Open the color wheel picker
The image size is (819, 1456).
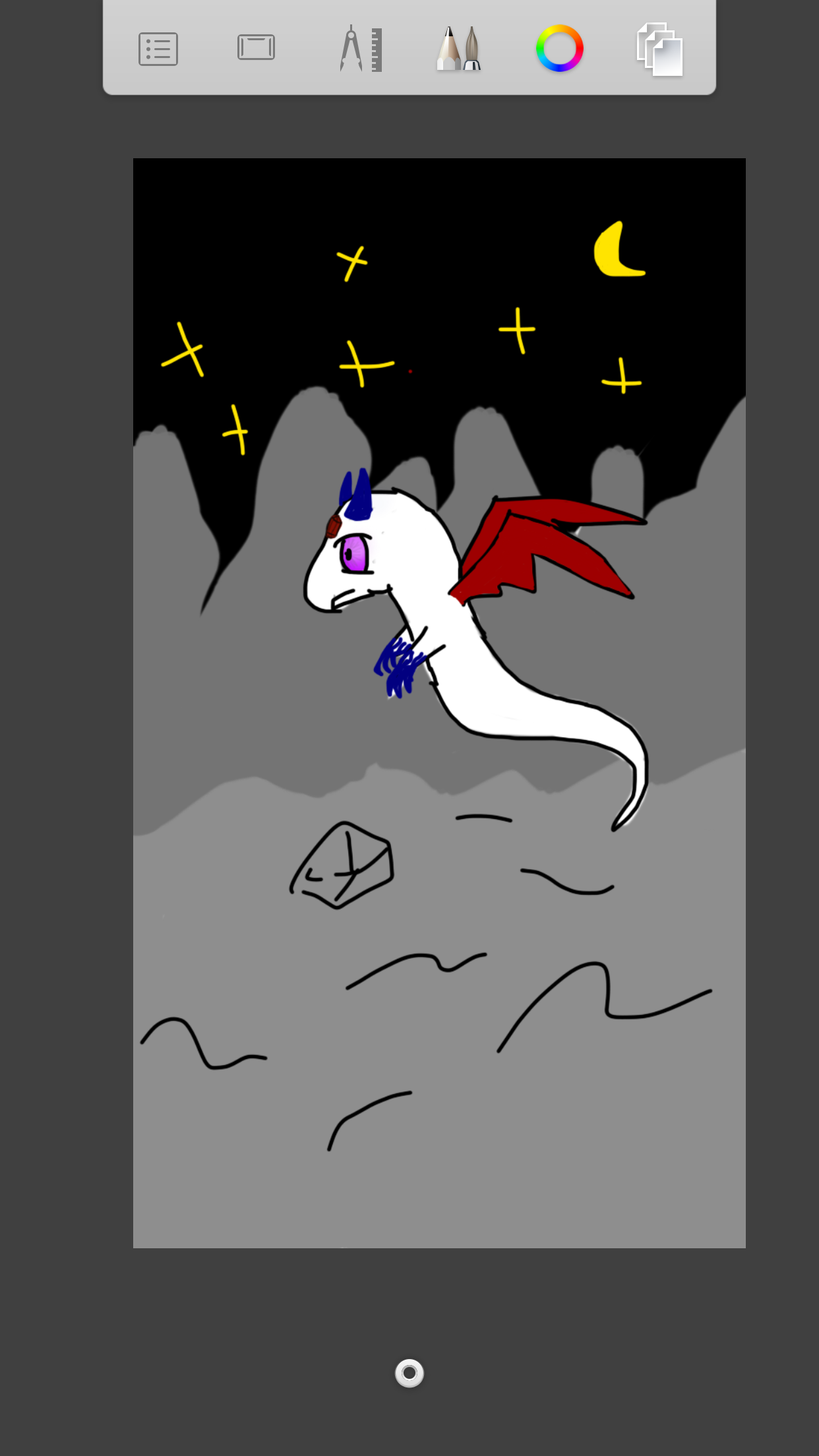559,49
